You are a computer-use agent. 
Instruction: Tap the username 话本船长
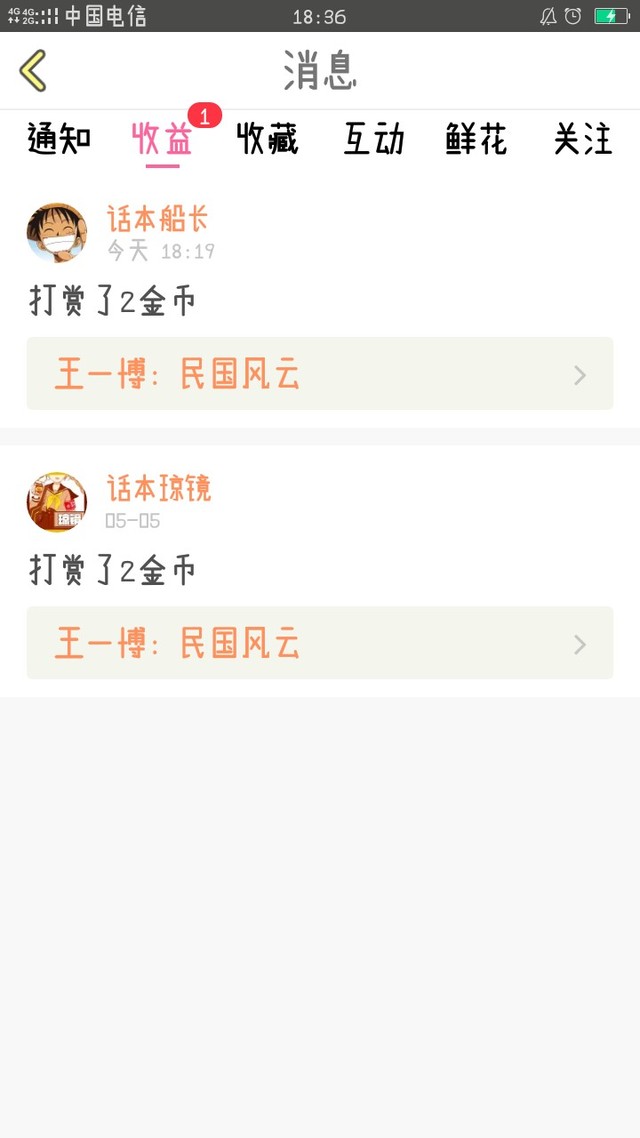(158, 219)
